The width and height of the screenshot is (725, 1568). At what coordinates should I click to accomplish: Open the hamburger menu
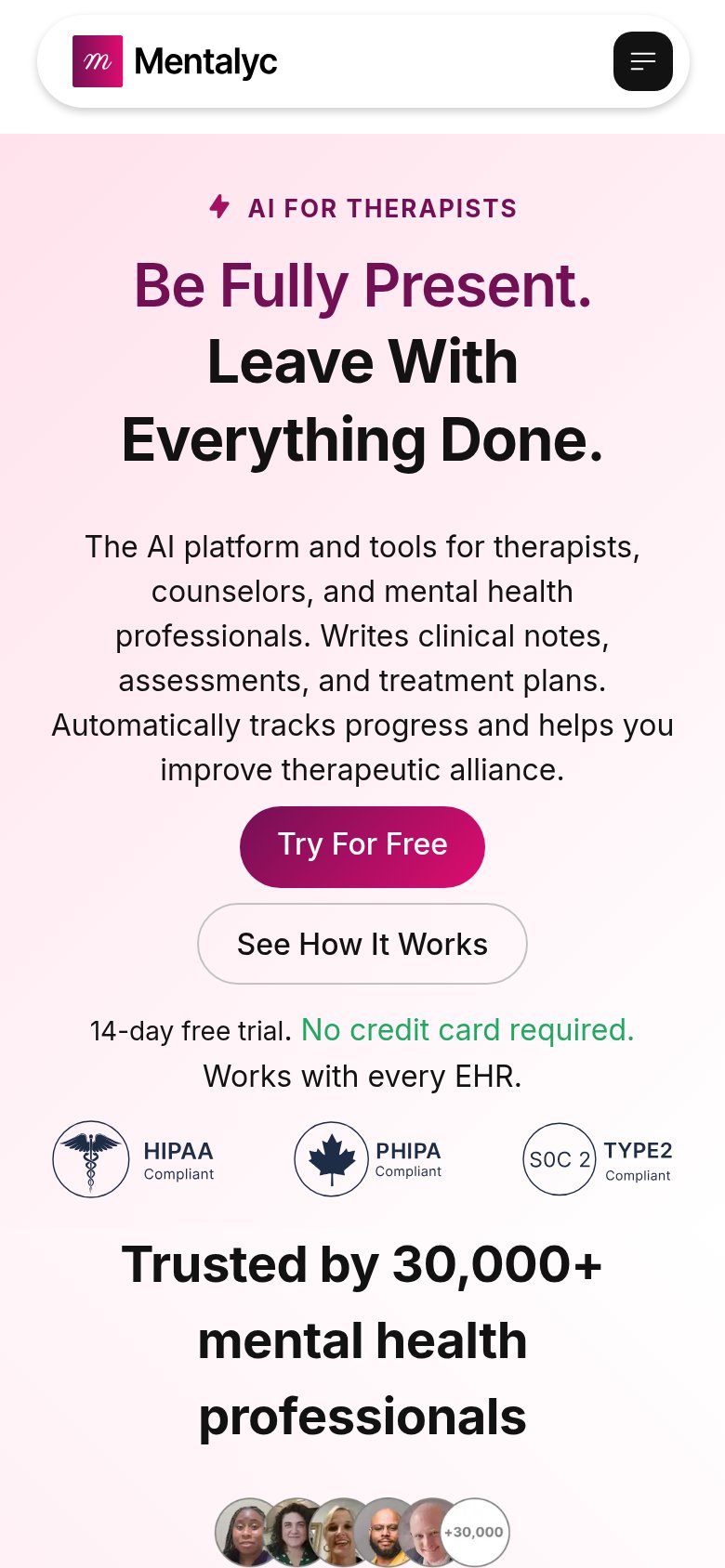tap(642, 61)
